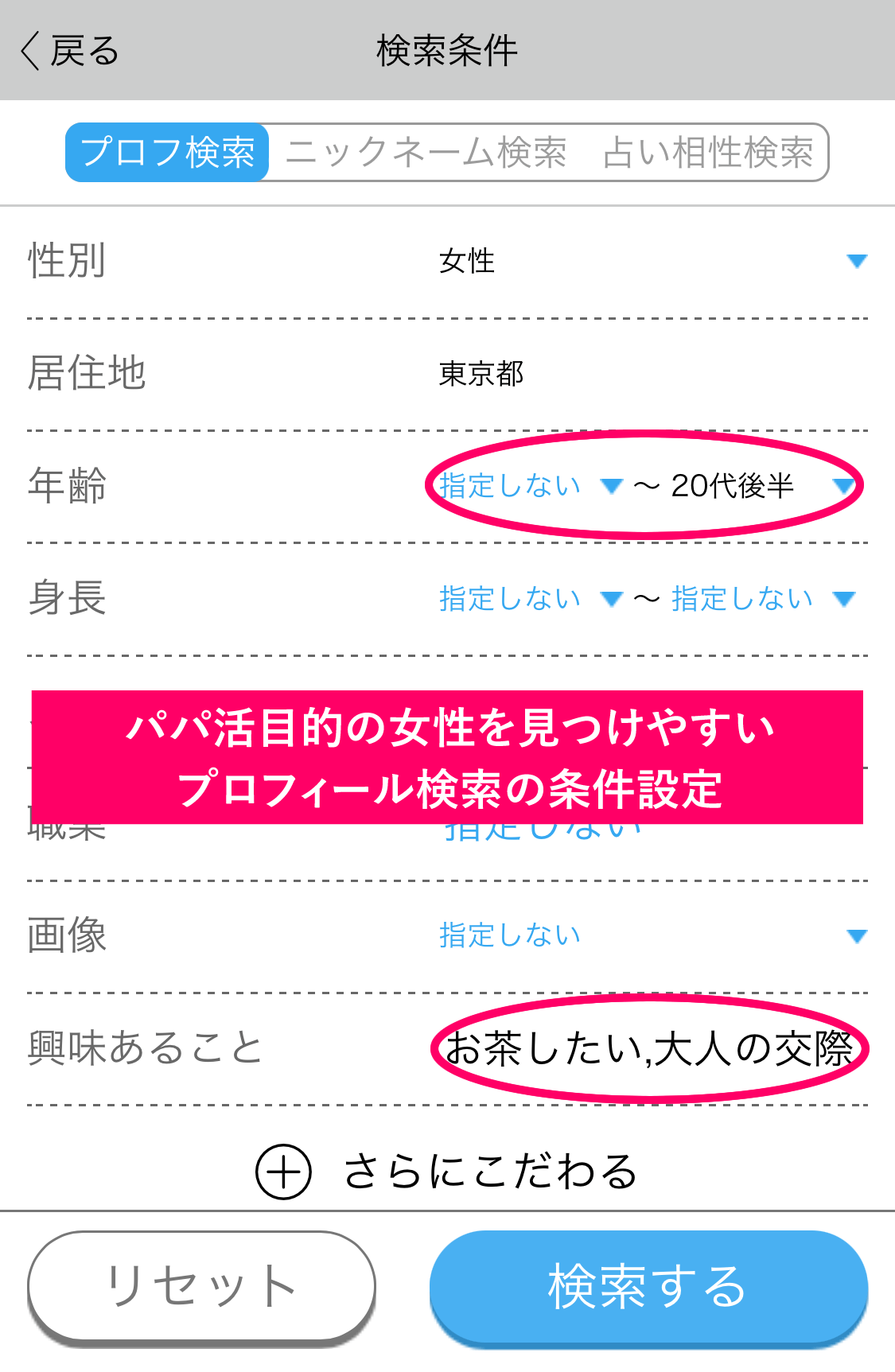Switch to the 占い相性検索 tab
The width and height of the screenshot is (895, 1372).
707,152
